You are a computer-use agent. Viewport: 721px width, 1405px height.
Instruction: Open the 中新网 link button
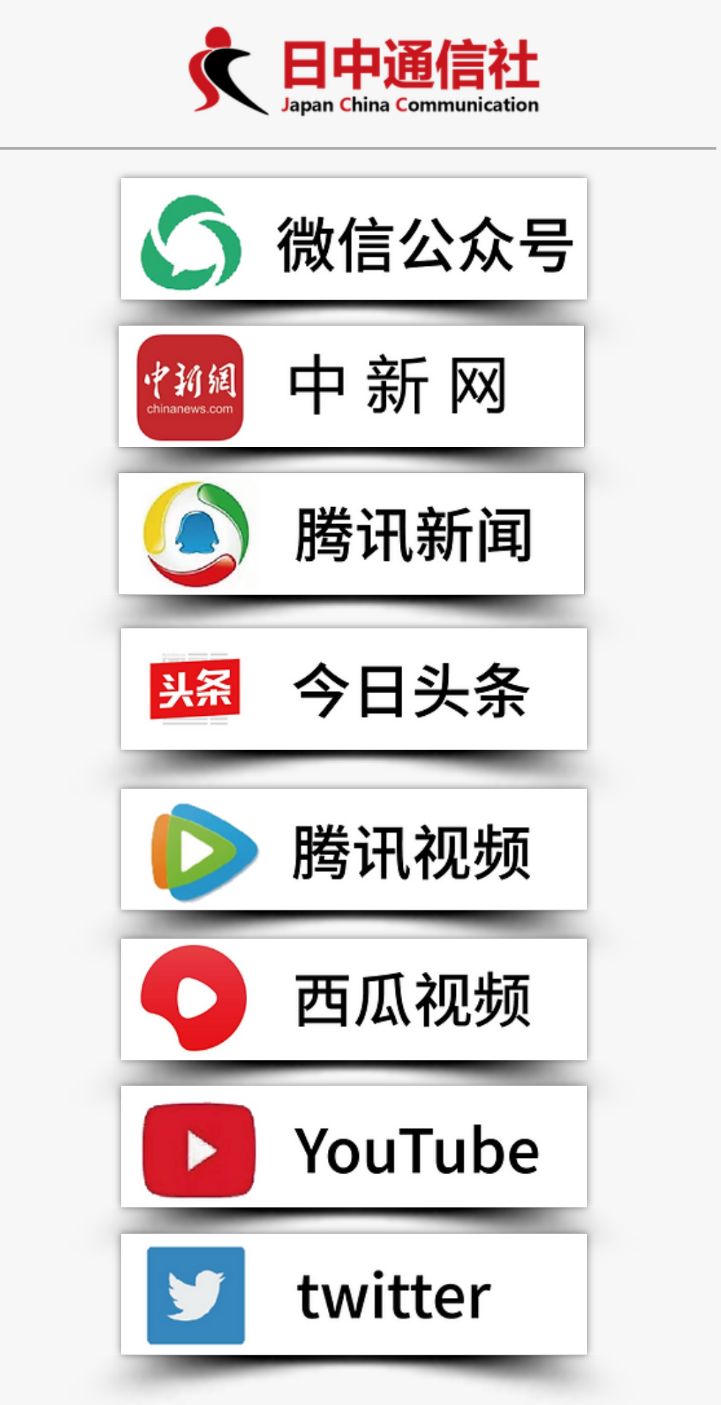352,386
